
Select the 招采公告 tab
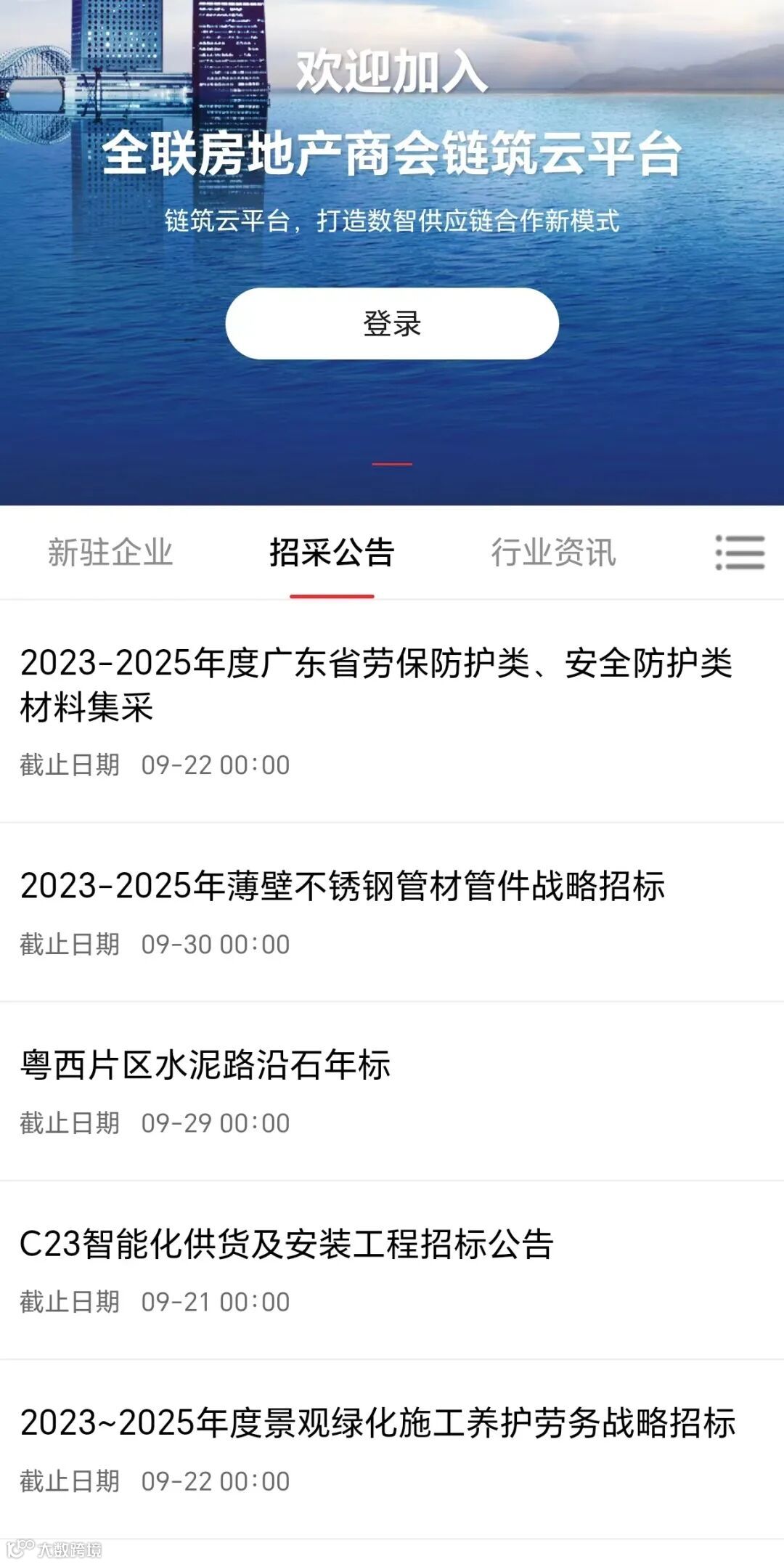(x=332, y=553)
